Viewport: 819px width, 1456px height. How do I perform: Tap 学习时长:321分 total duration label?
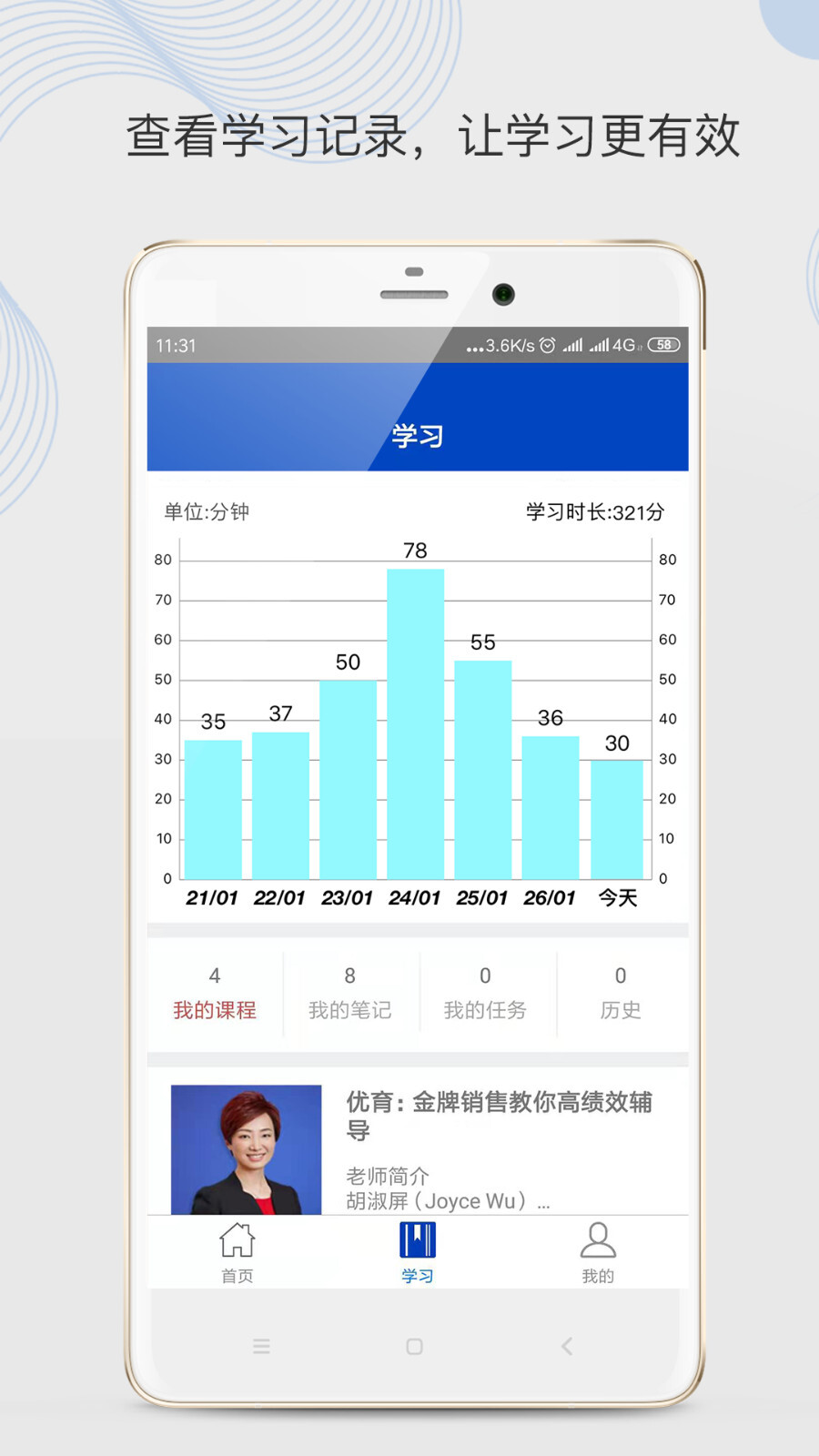point(593,512)
